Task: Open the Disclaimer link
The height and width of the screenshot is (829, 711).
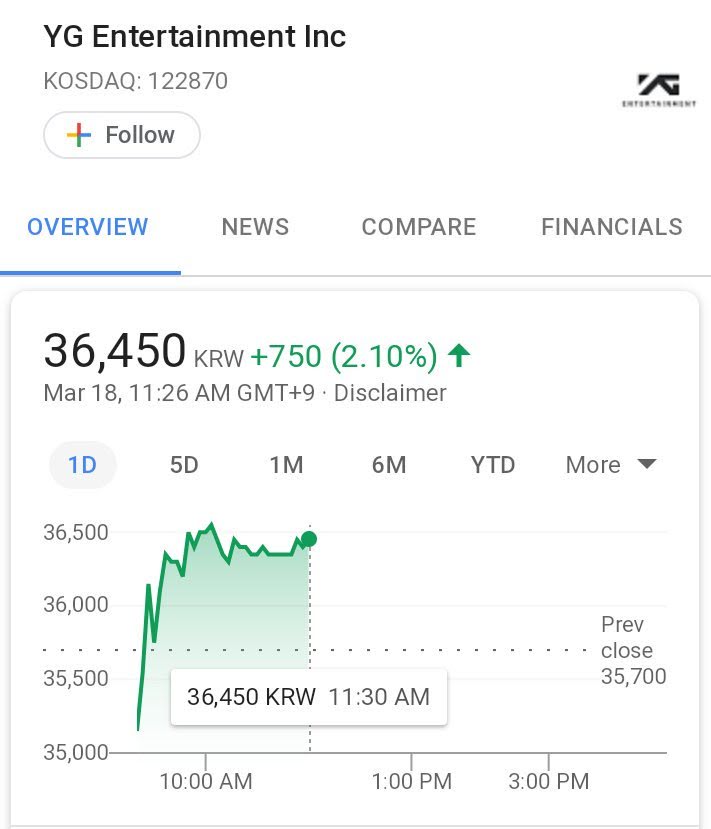Action: (390, 393)
